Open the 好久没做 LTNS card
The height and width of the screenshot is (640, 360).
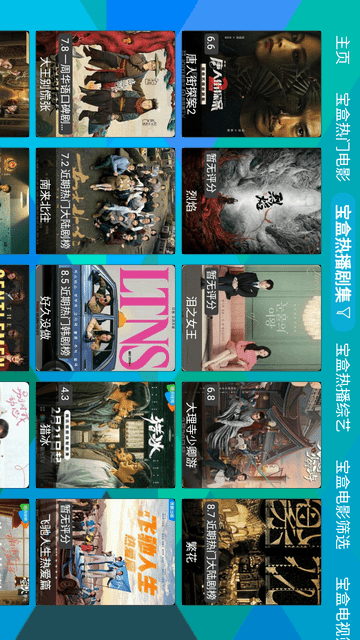pos(106,318)
